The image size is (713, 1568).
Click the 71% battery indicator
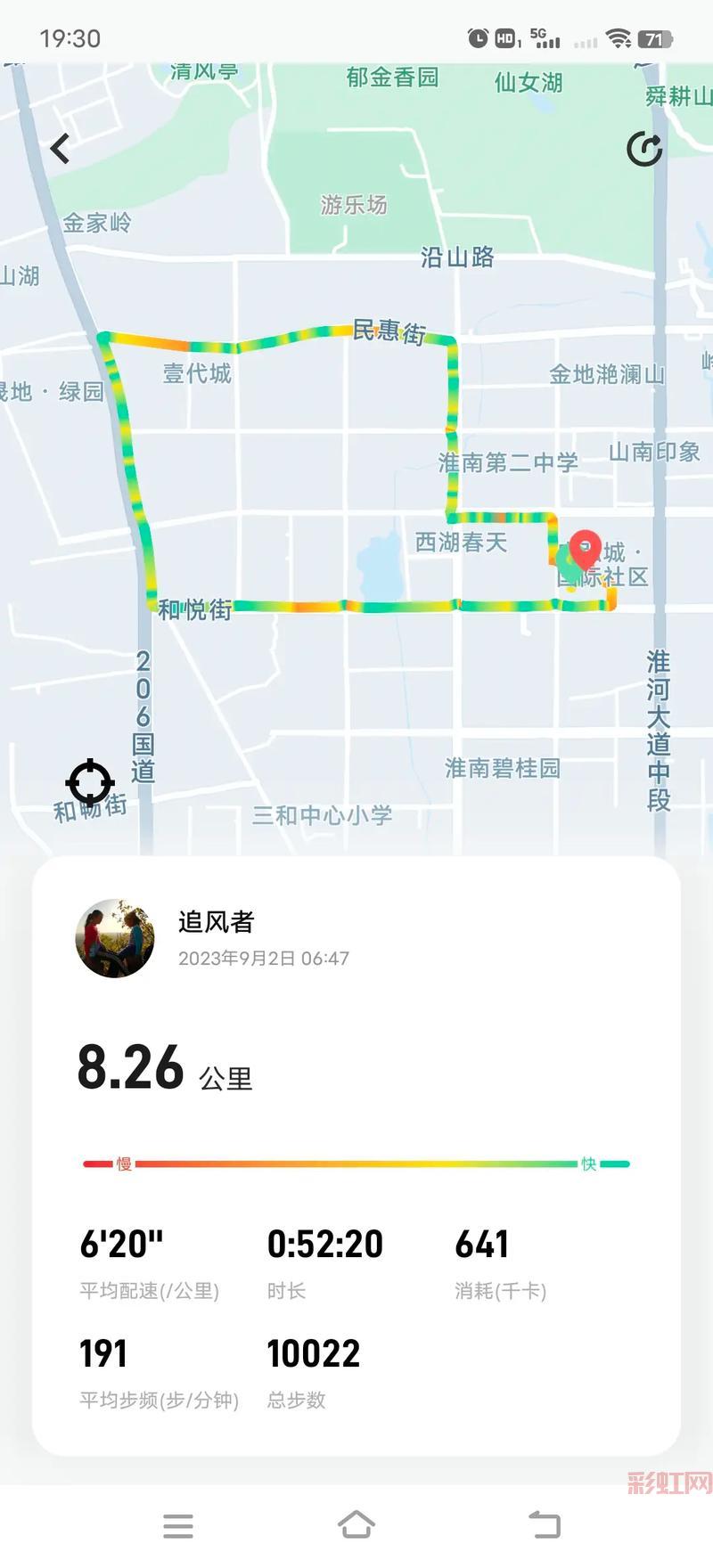pos(657,37)
